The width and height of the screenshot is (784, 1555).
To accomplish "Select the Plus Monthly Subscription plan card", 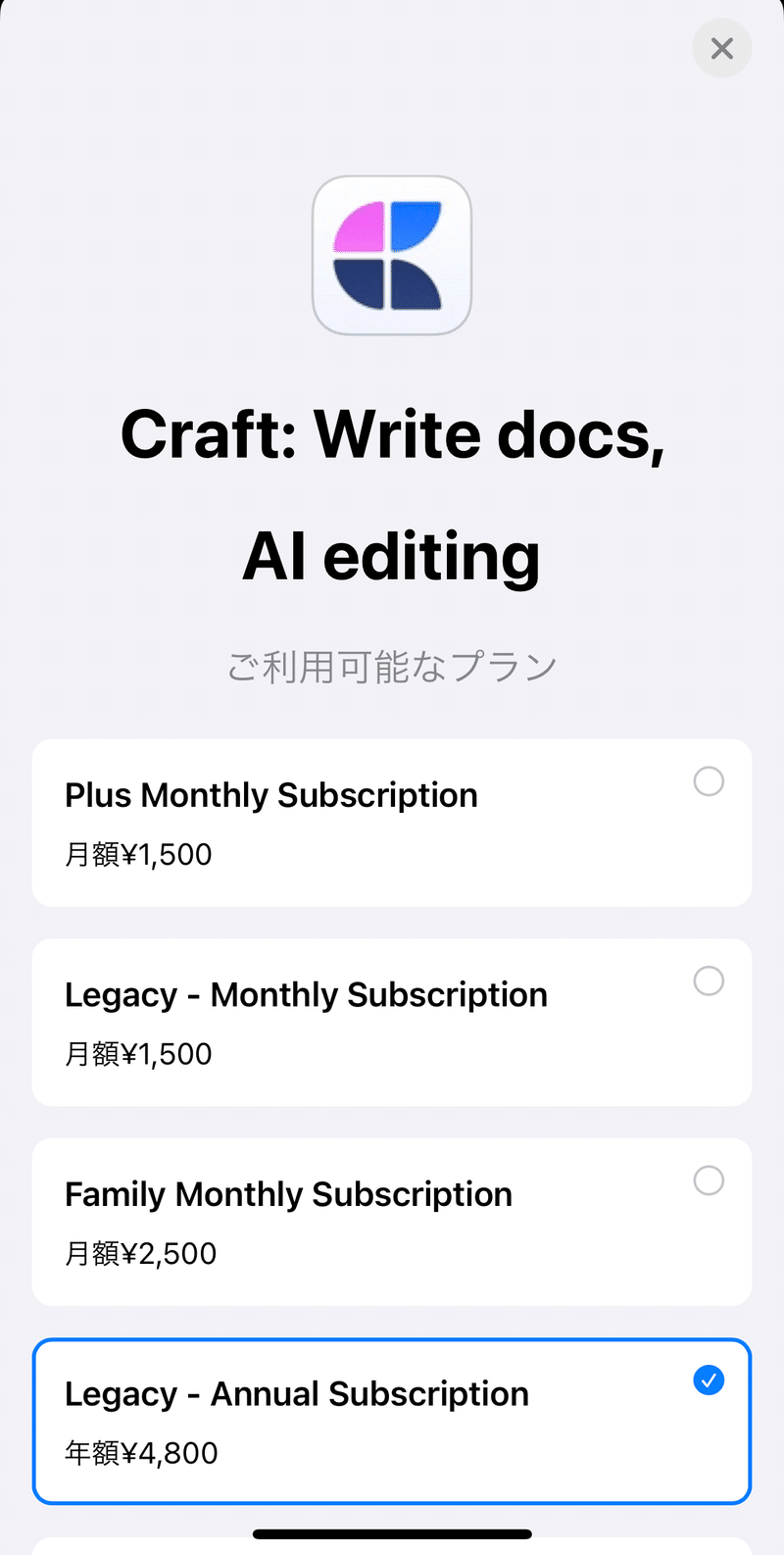I will (392, 822).
